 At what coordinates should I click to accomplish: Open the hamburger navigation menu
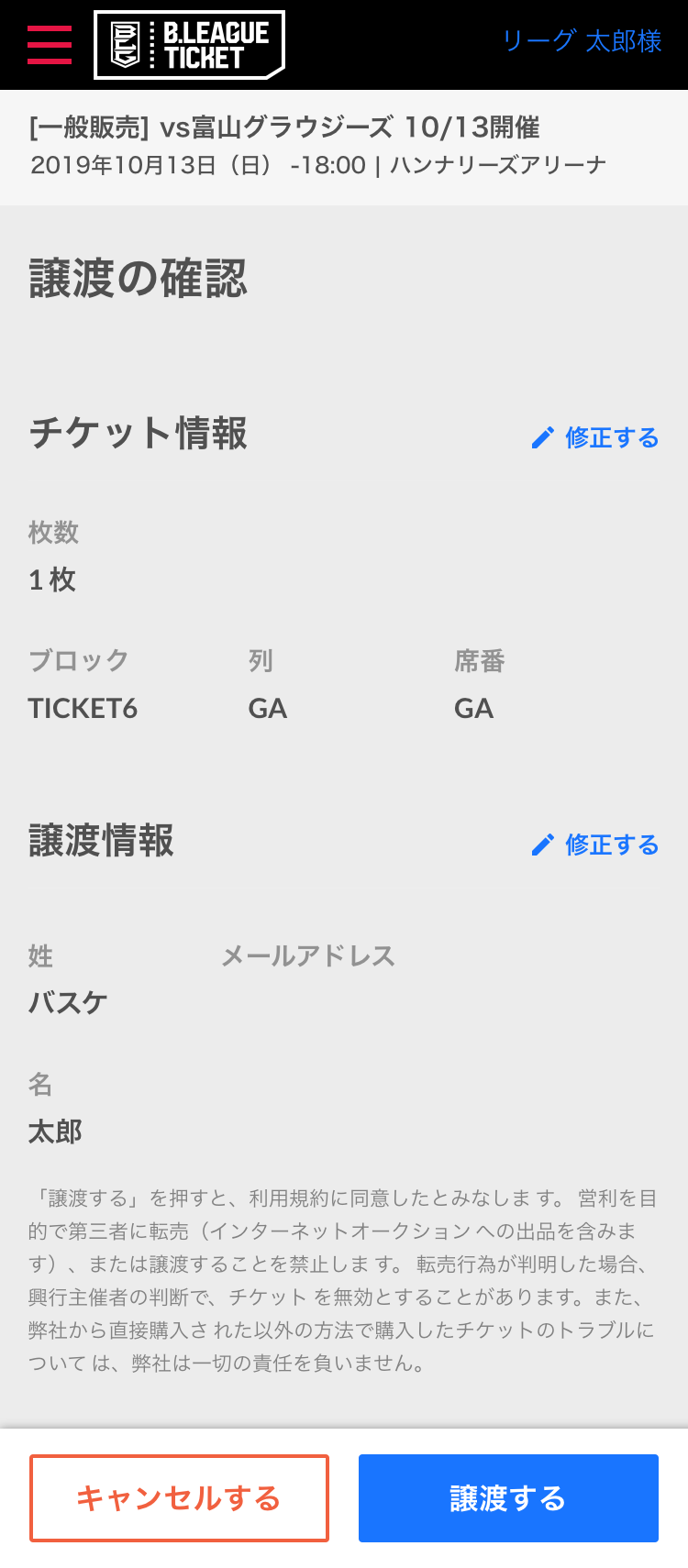pyautogui.click(x=49, y=43)
